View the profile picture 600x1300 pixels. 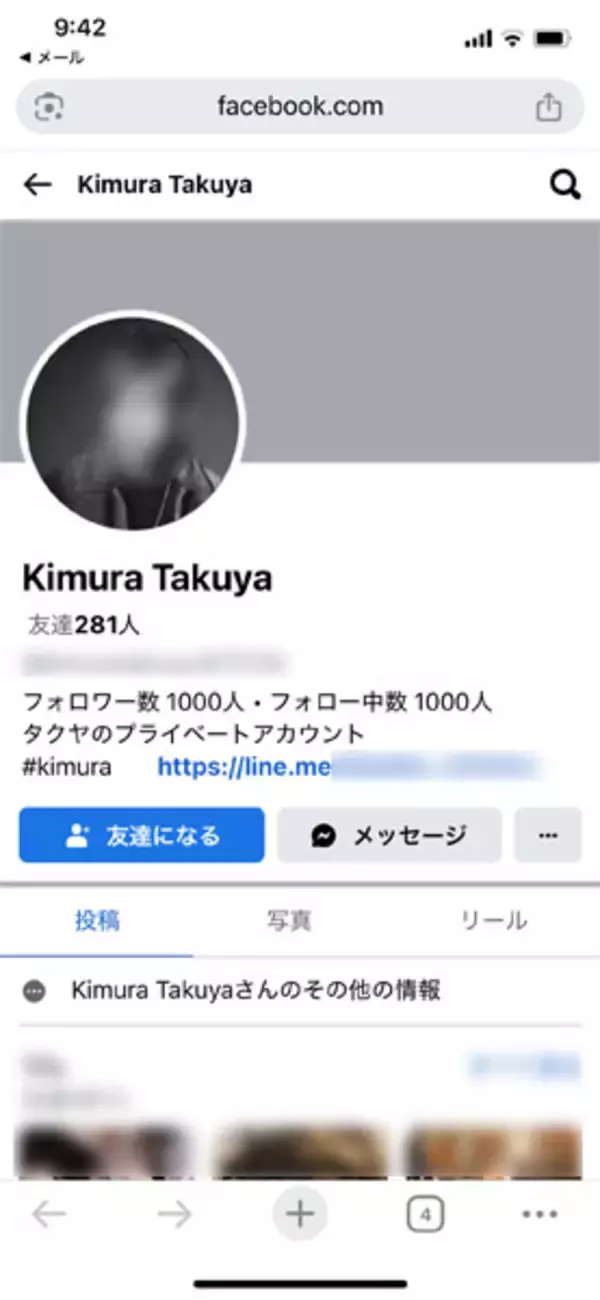(x=134, y=424)
